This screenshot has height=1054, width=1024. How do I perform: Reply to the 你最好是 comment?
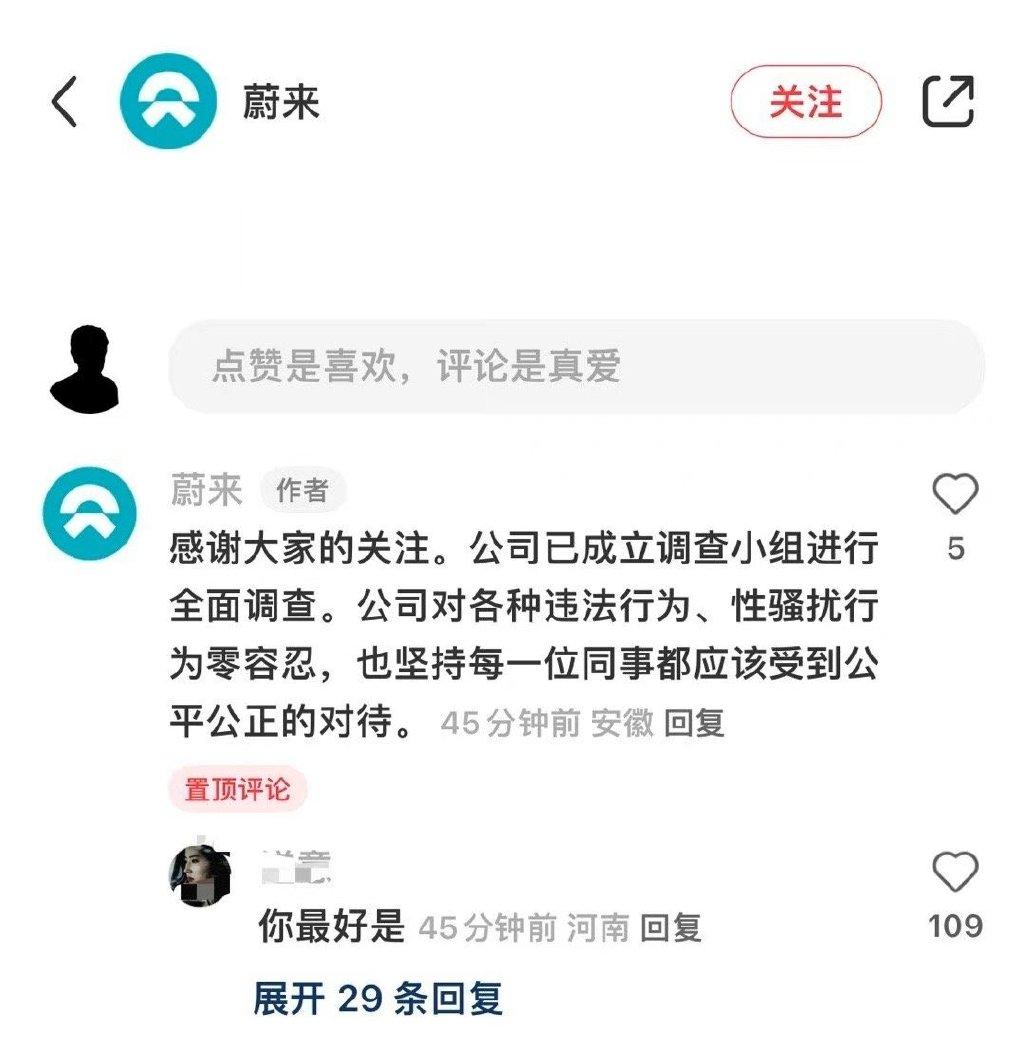coord(670,929)
